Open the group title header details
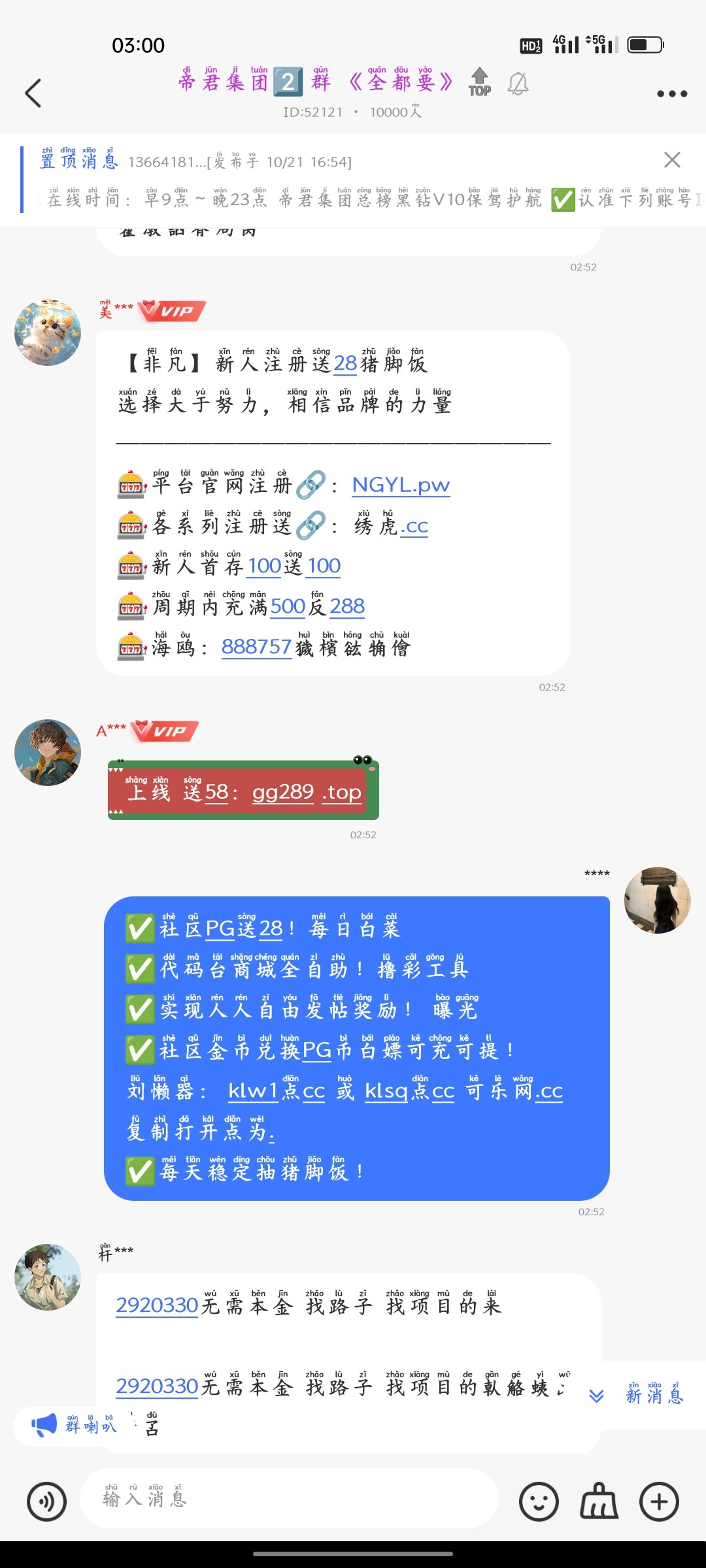 coord(316,91)
